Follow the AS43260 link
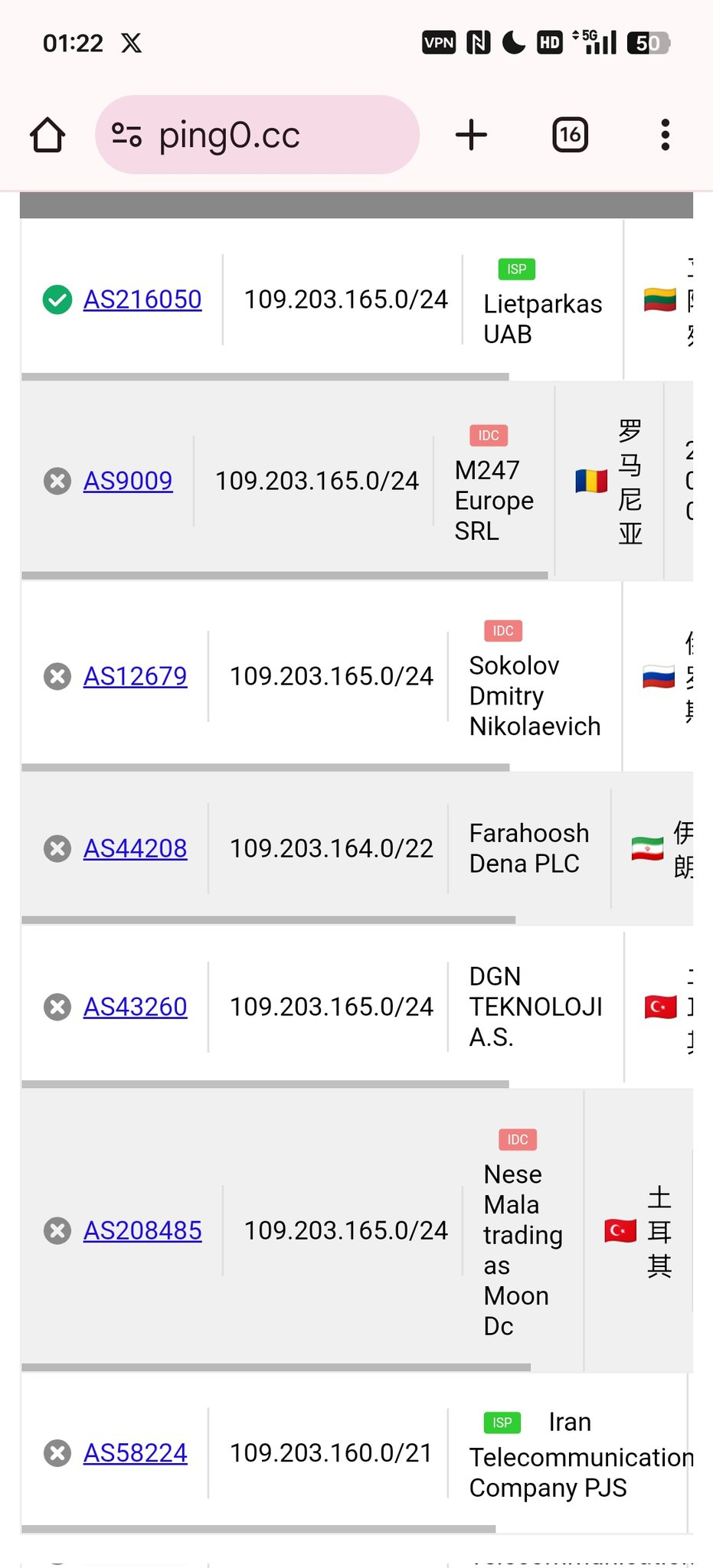 tap(135, 1007)
